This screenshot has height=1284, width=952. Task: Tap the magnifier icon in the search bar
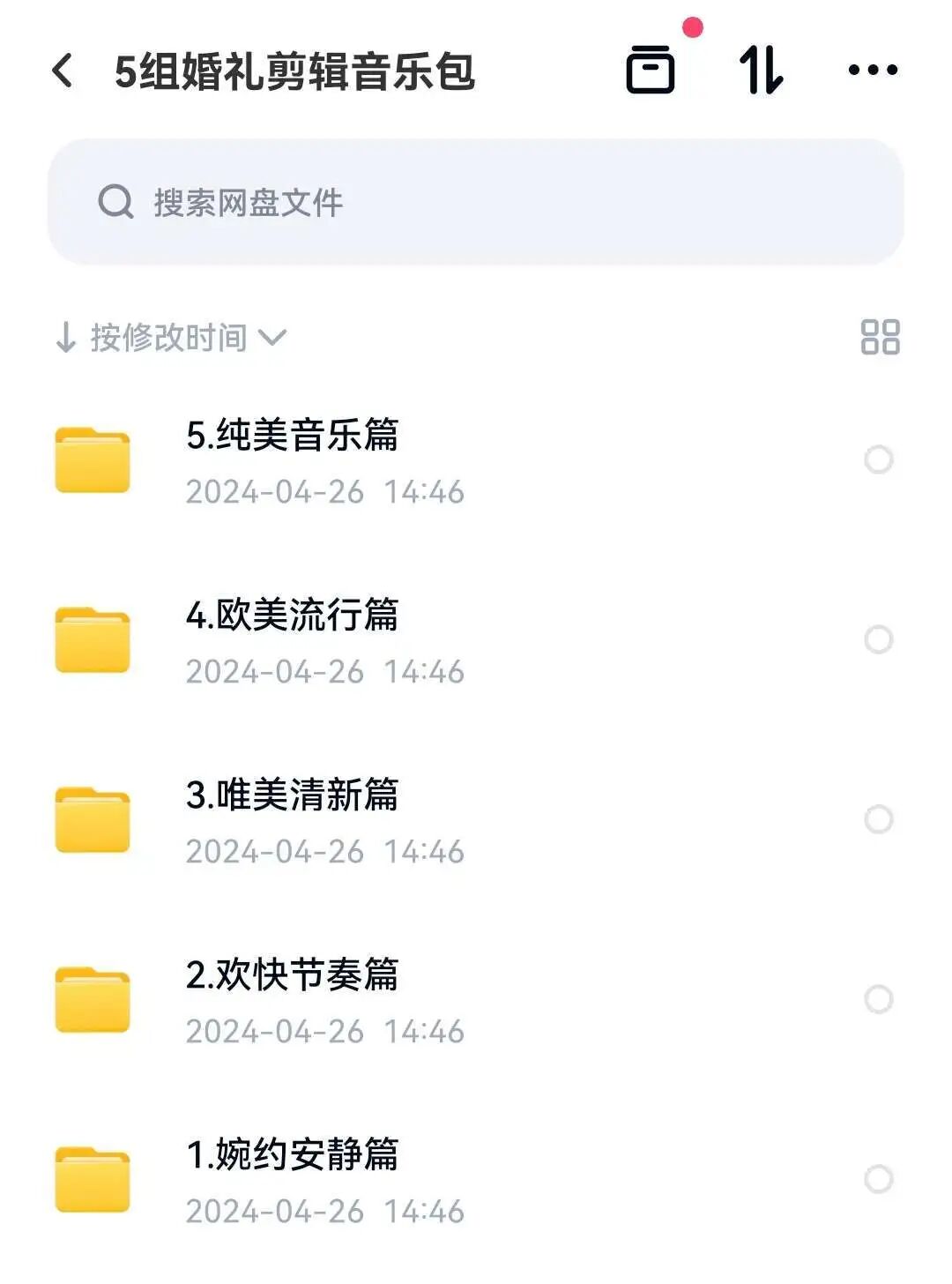(115, 201)
